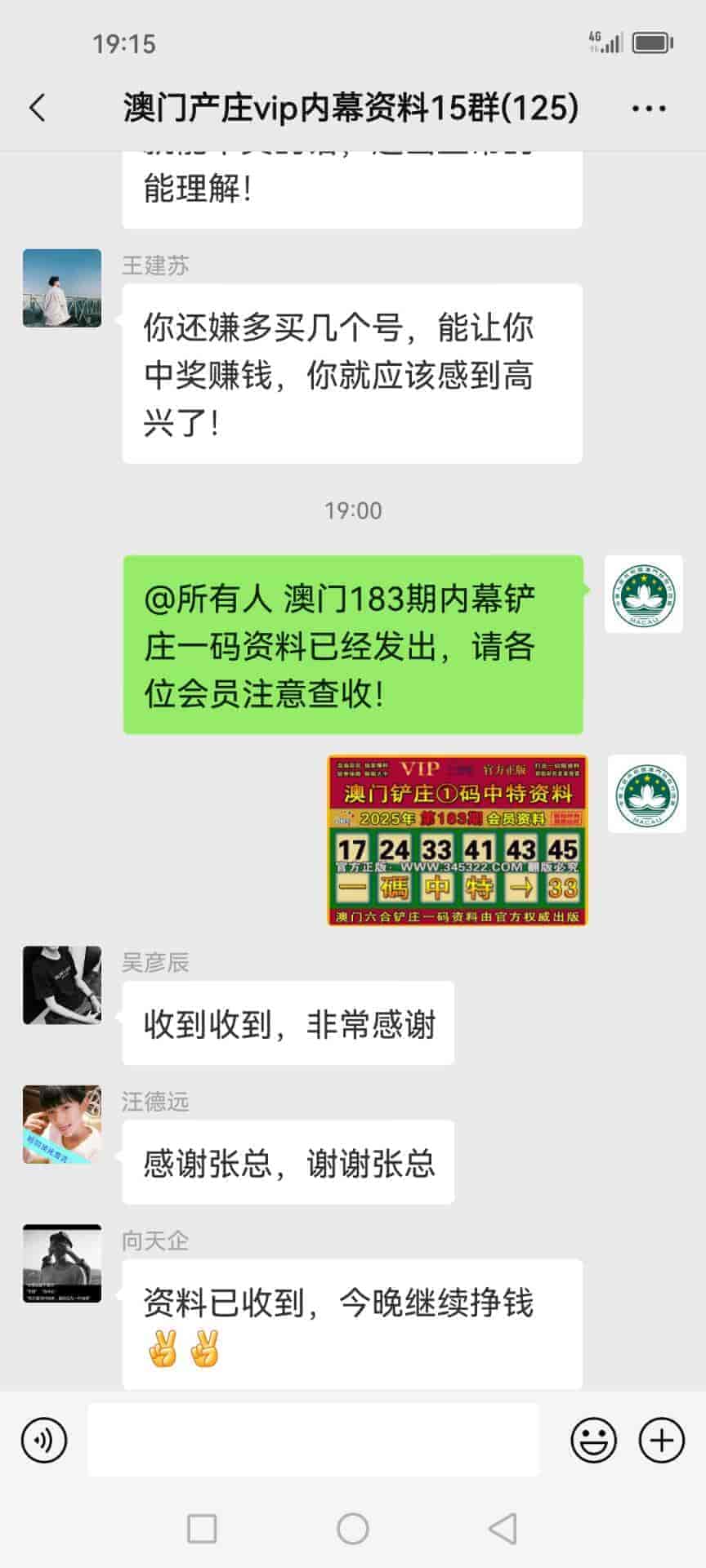Viewport: 706px width, 1568px height.
Task: Open 吴彦辰's avatar
Action: (62, 985)
